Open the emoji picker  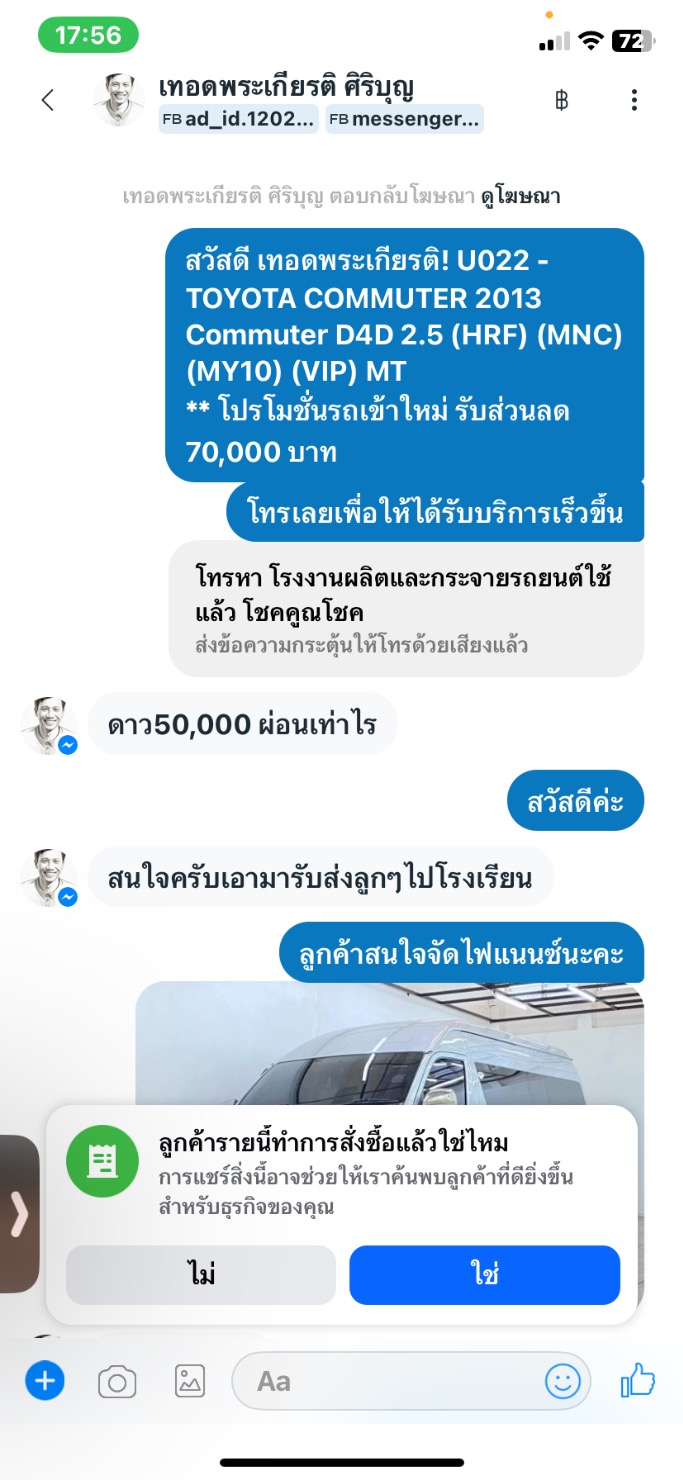(x=562, y=1381)
